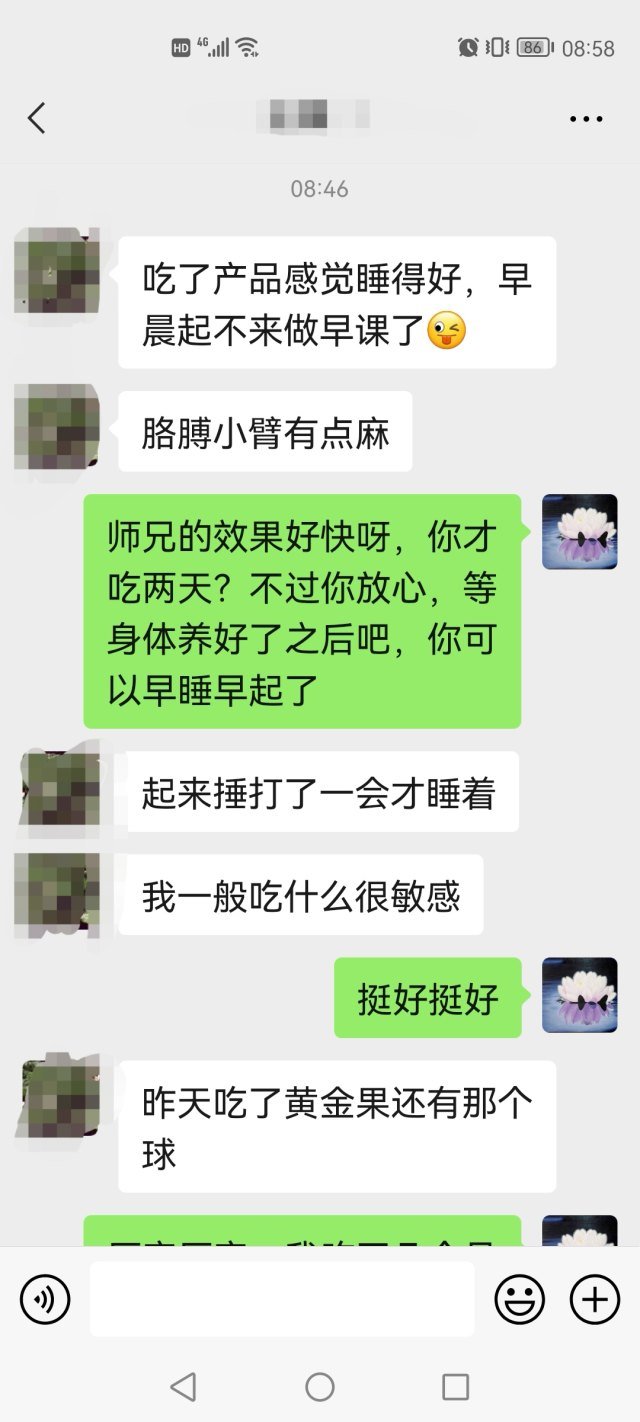Screen dimensions: 640x1422
Task: Tap the system home button
Action: point(320,1386)
